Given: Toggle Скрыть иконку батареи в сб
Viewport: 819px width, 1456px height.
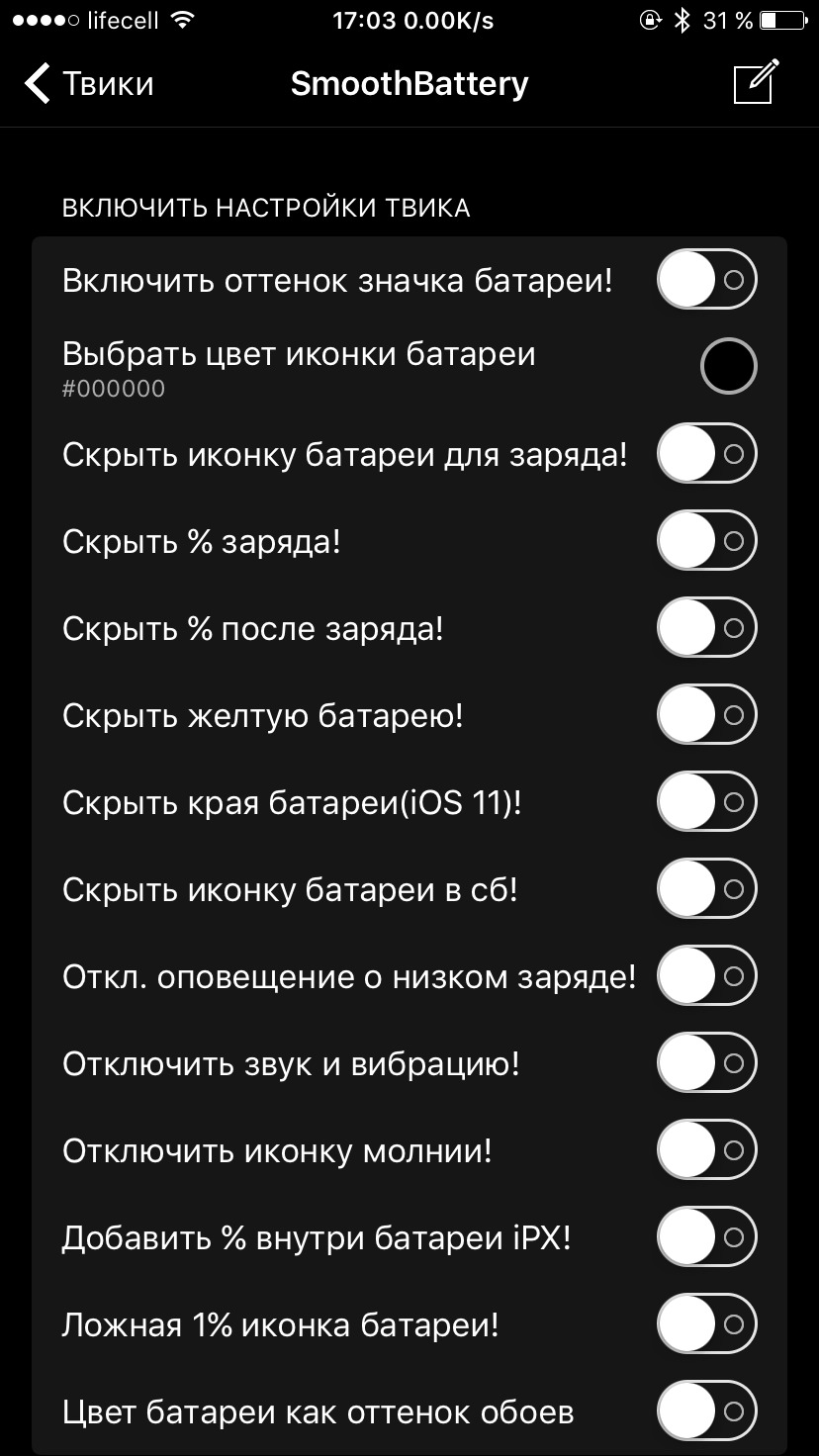Looking at the screenshot, I should [x=706, y=889].
